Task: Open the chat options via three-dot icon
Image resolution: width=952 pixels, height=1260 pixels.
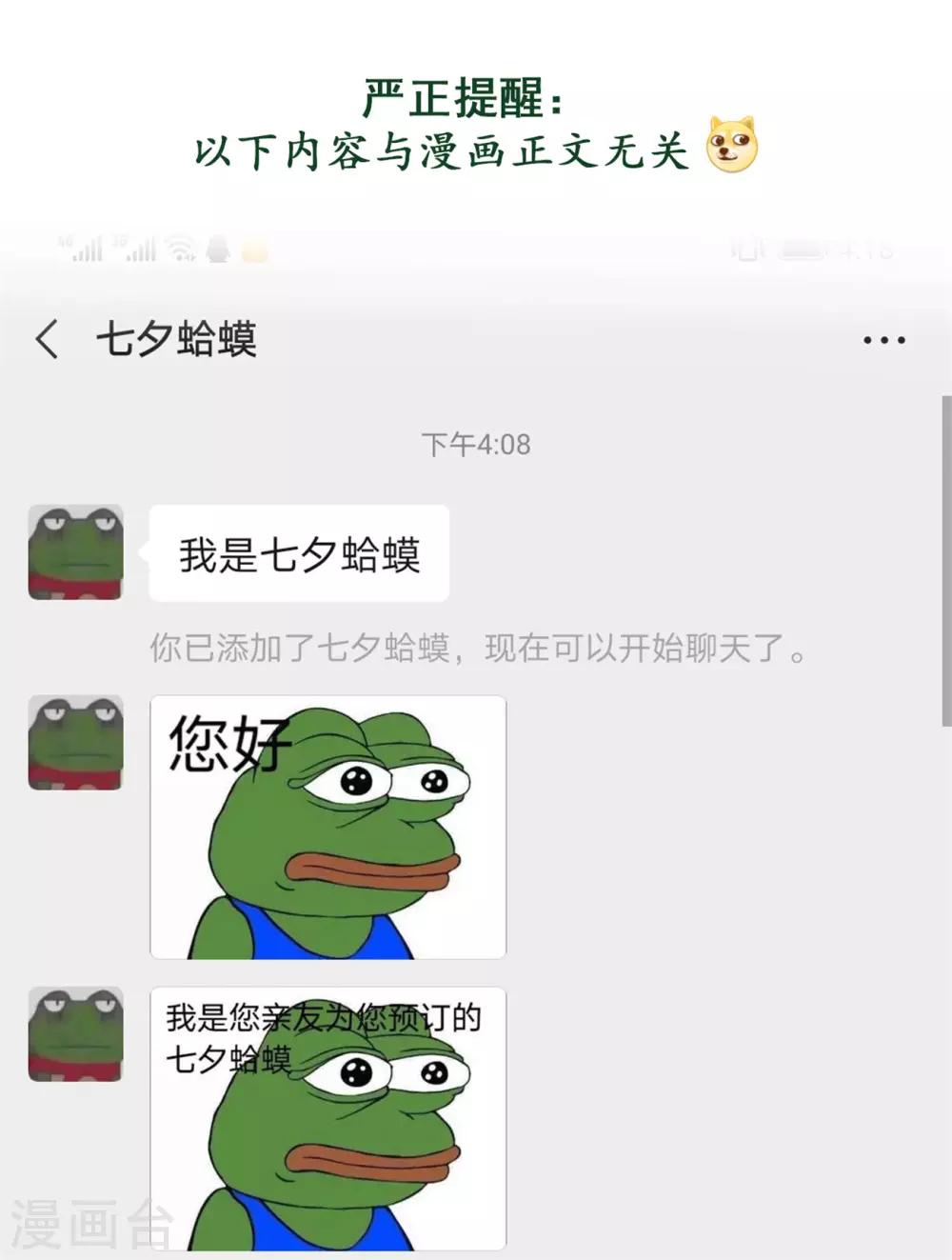Action: (885, 339)
